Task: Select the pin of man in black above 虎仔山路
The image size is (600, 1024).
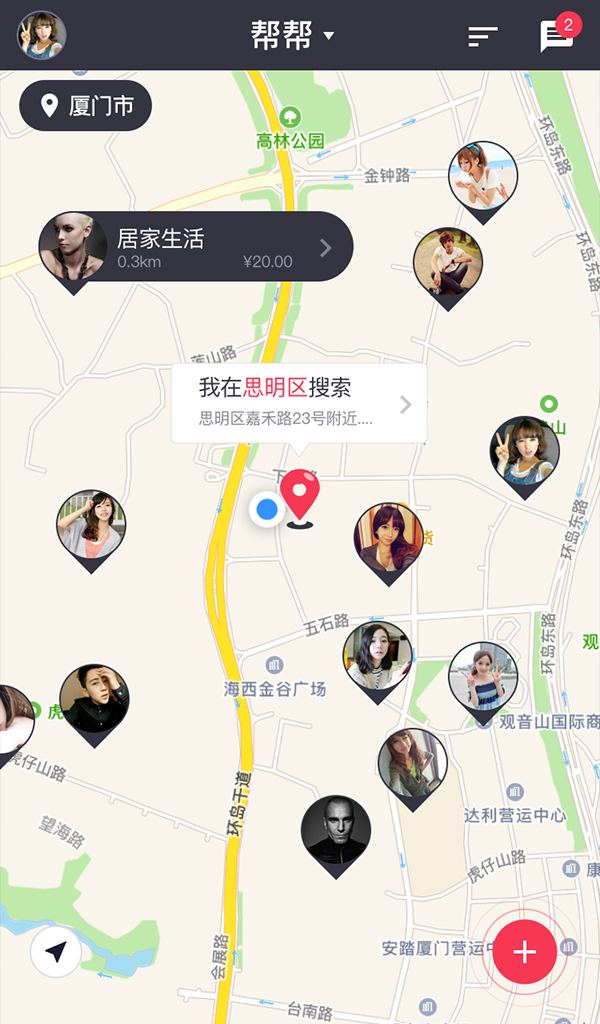Action: click(94, 703)
